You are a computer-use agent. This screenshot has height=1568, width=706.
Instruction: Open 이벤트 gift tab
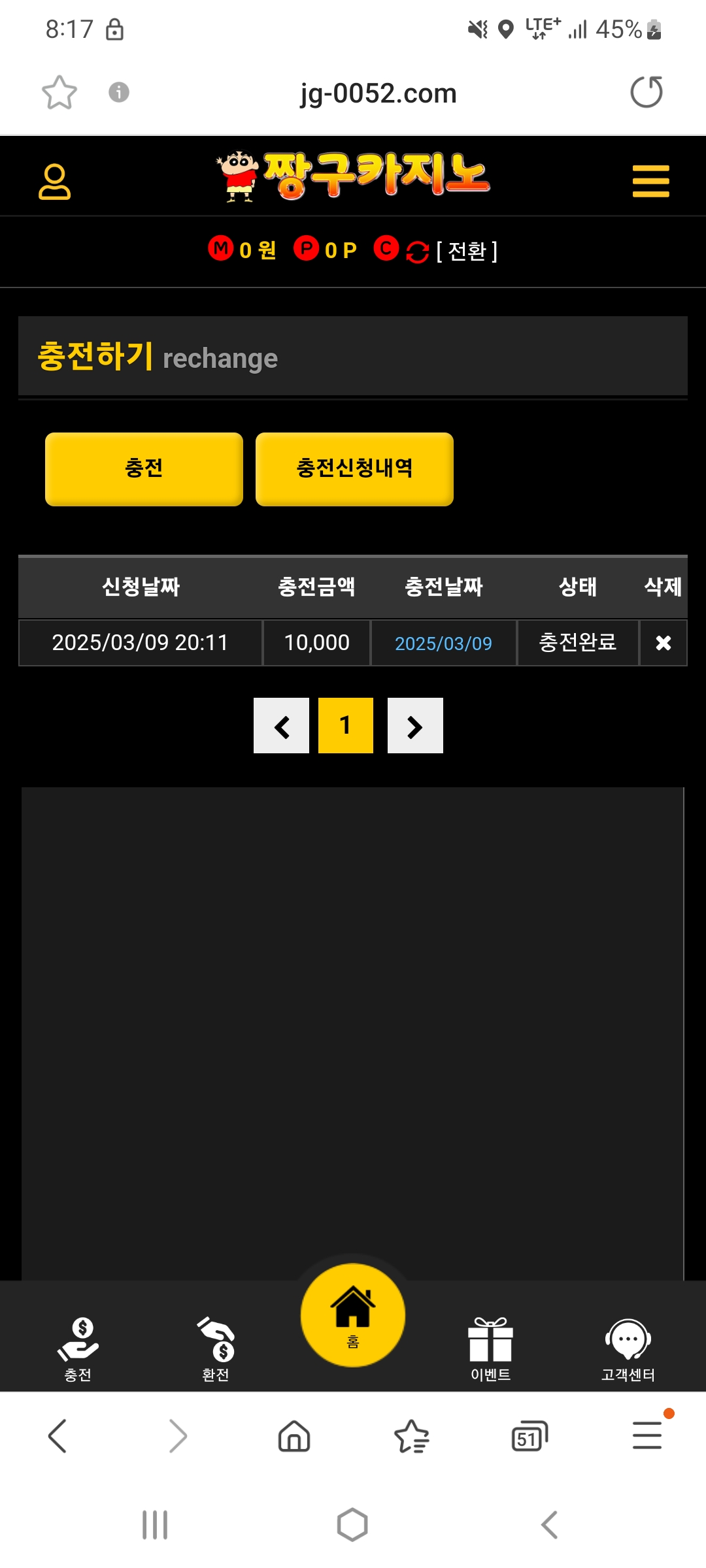tap(490, 1348)
